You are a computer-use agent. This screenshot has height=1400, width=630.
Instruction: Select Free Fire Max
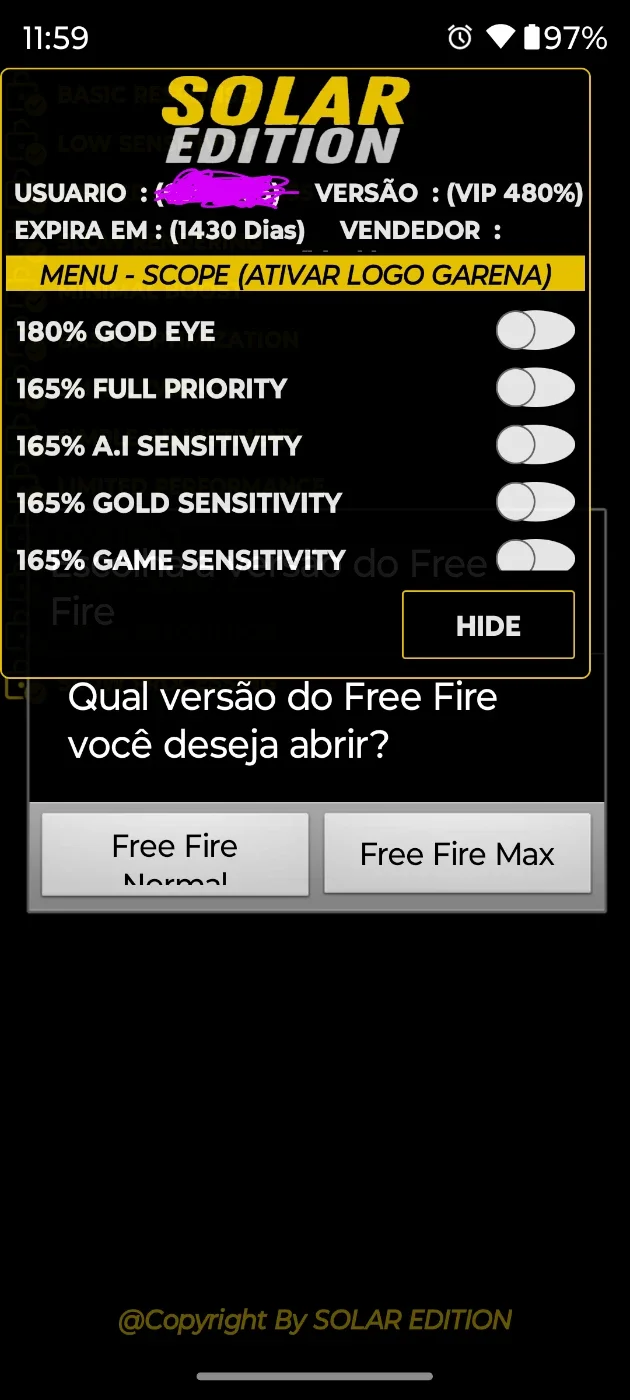pos(457,854)
